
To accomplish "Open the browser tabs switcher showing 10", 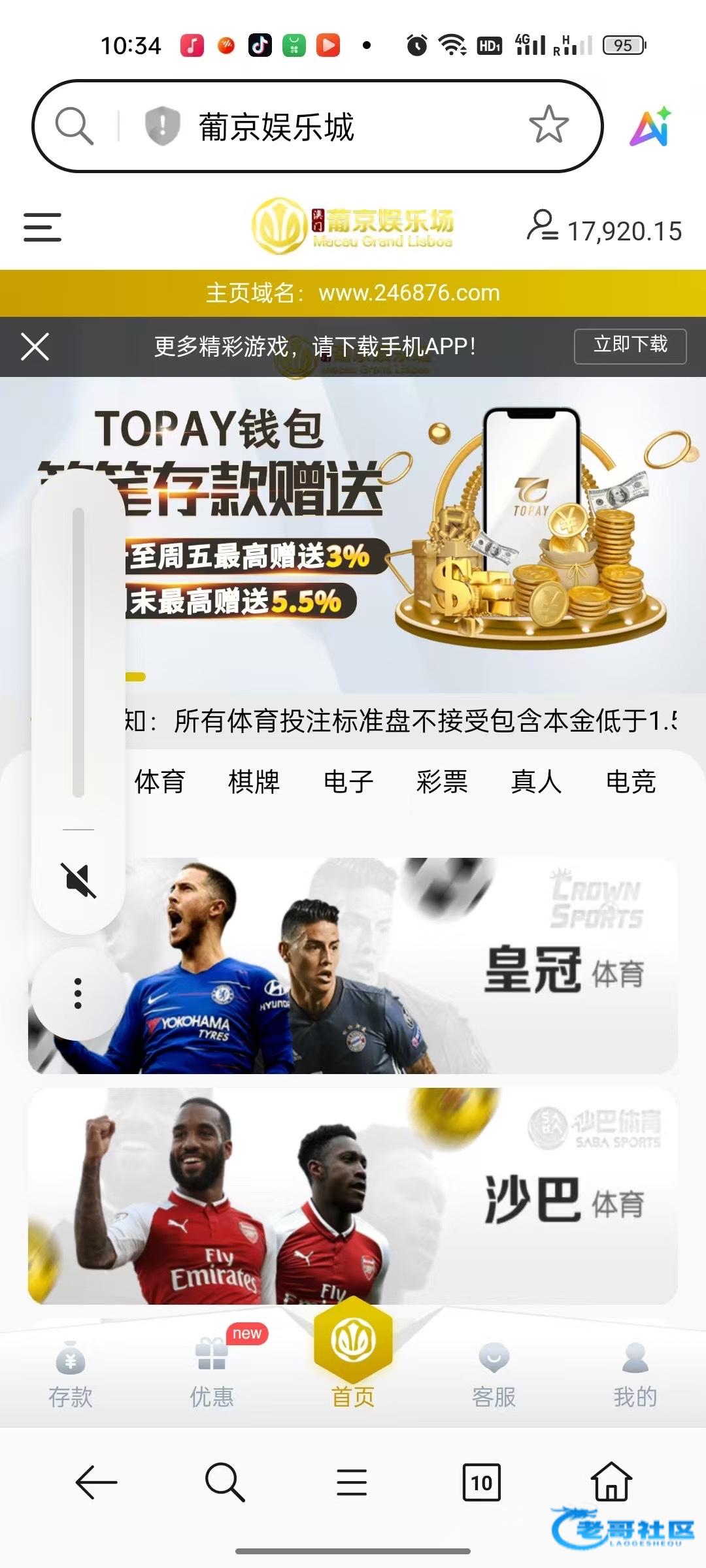I will point(481,1482).
